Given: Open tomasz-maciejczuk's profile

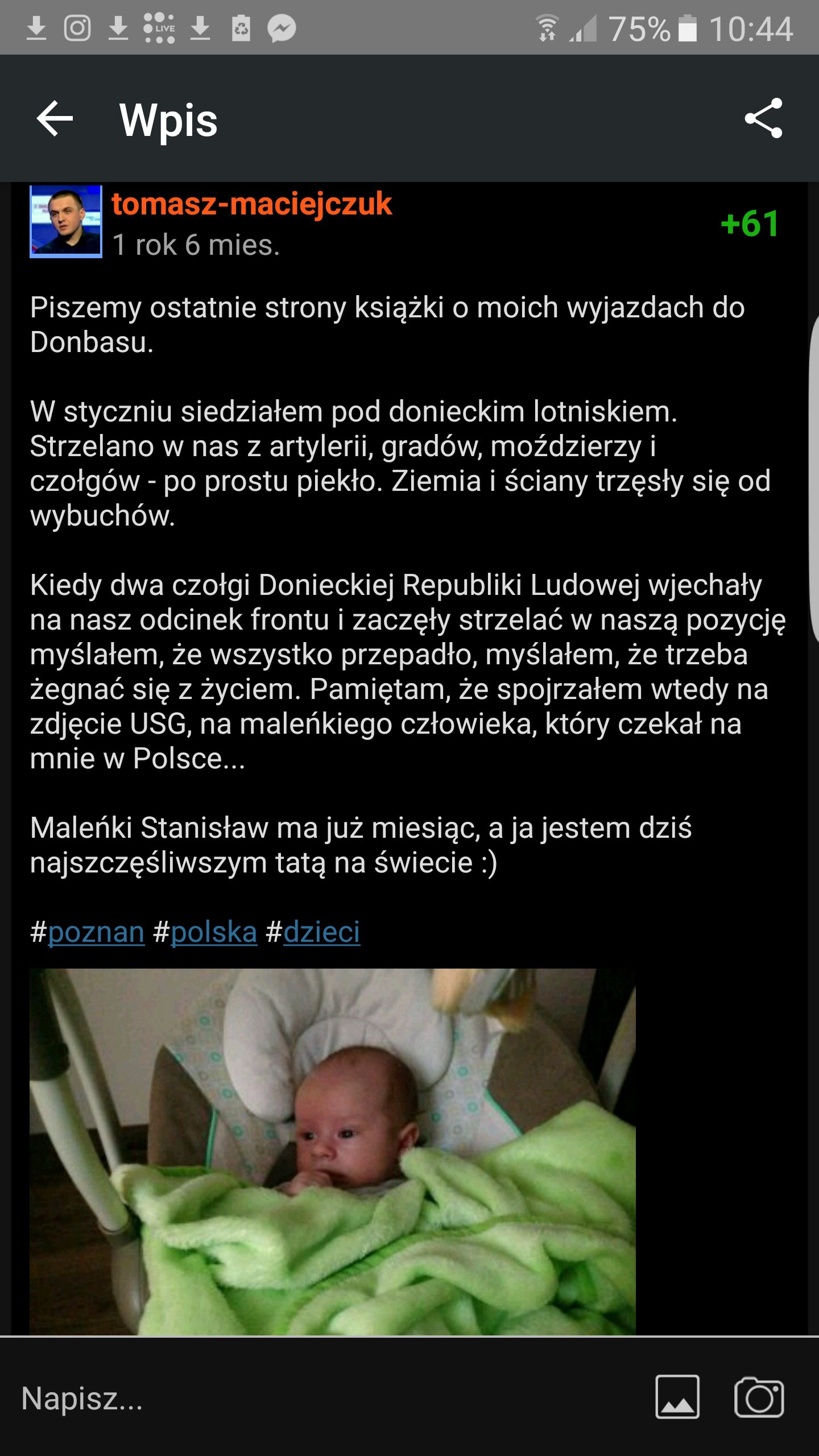Looking at the screenshot, I should [x=251, y=204].
